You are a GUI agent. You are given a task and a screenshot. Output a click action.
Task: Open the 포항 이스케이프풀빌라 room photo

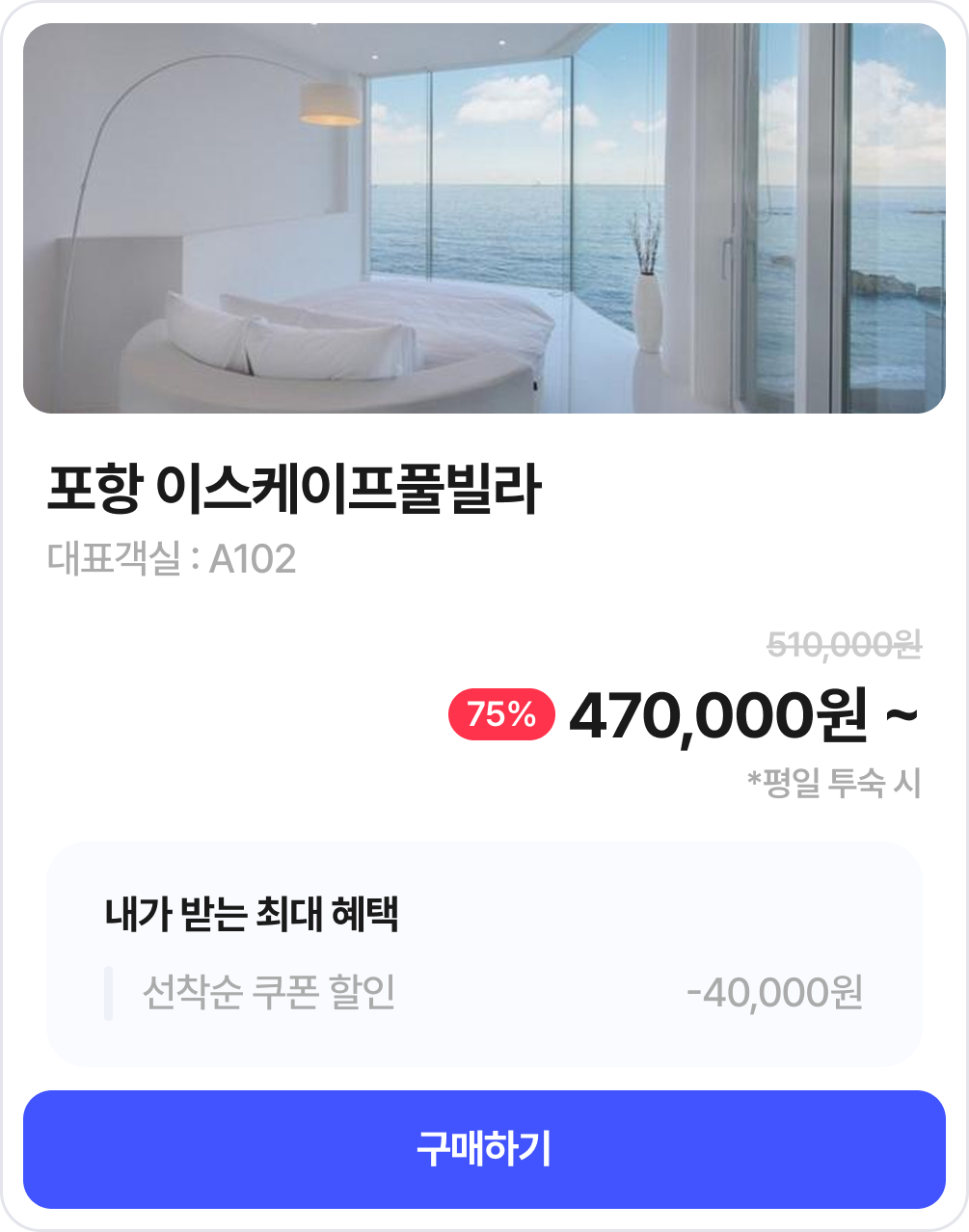tap(484, 219)
